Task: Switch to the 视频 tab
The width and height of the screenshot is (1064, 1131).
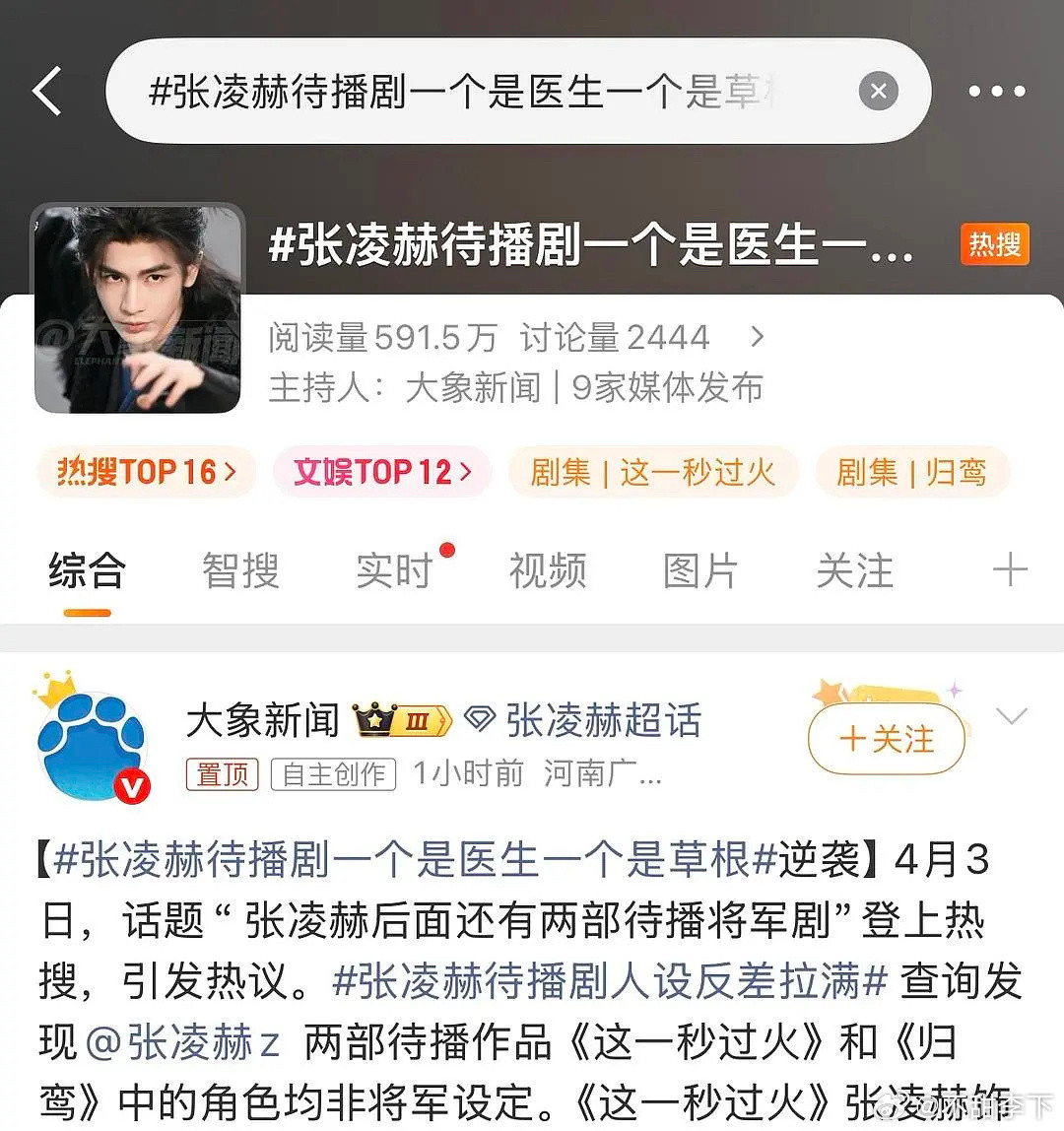Action: point(548,569)
